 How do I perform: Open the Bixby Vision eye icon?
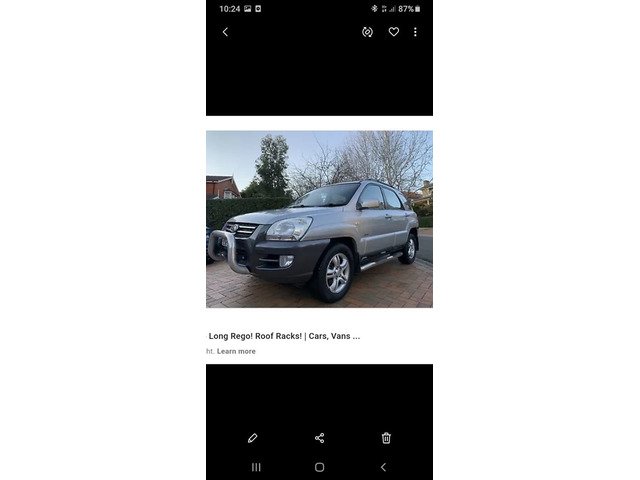click(367, 32)
